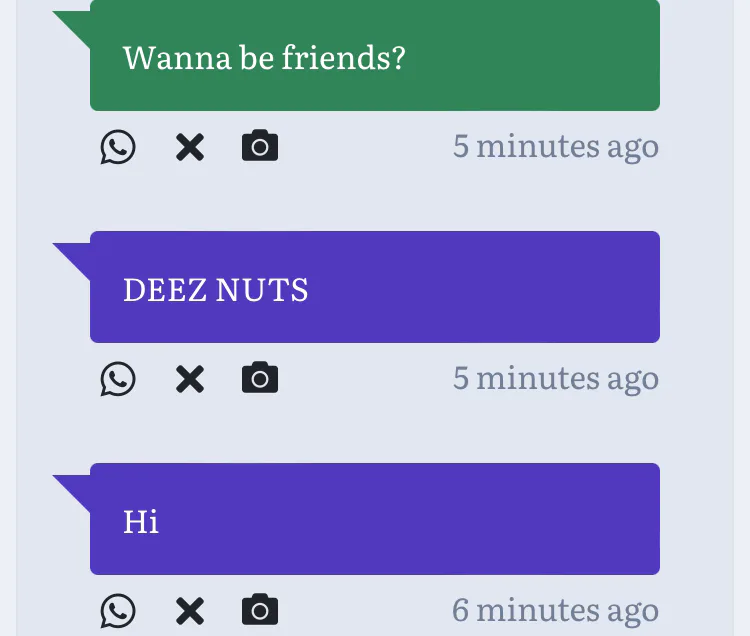Delete the 'Wanna be friends?' message

point(189,147)
